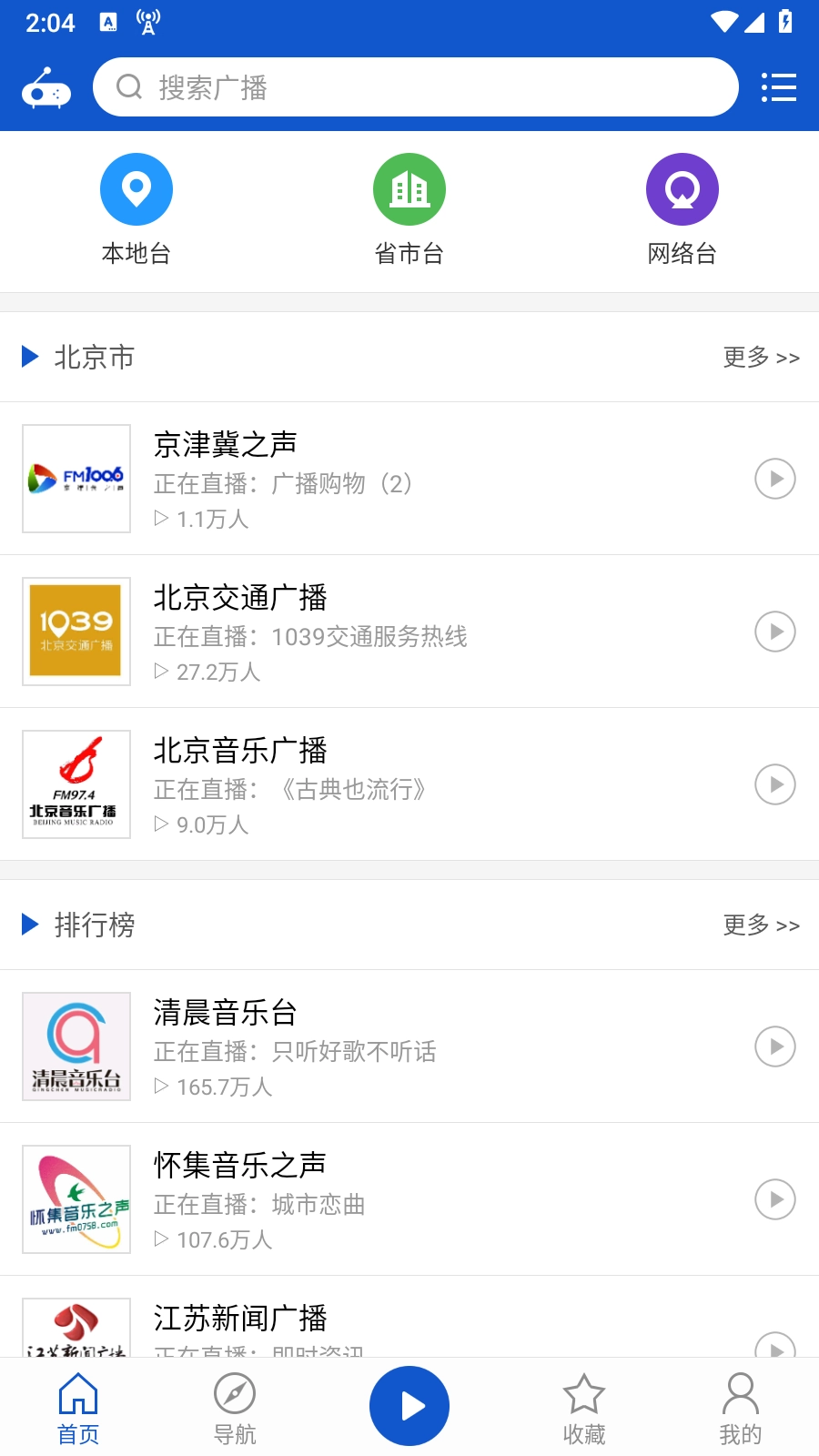Play 清晨音乐台 with its play icon
Image resolution: width=819 pixels, height=1456 pixels.
[775, 1046]
